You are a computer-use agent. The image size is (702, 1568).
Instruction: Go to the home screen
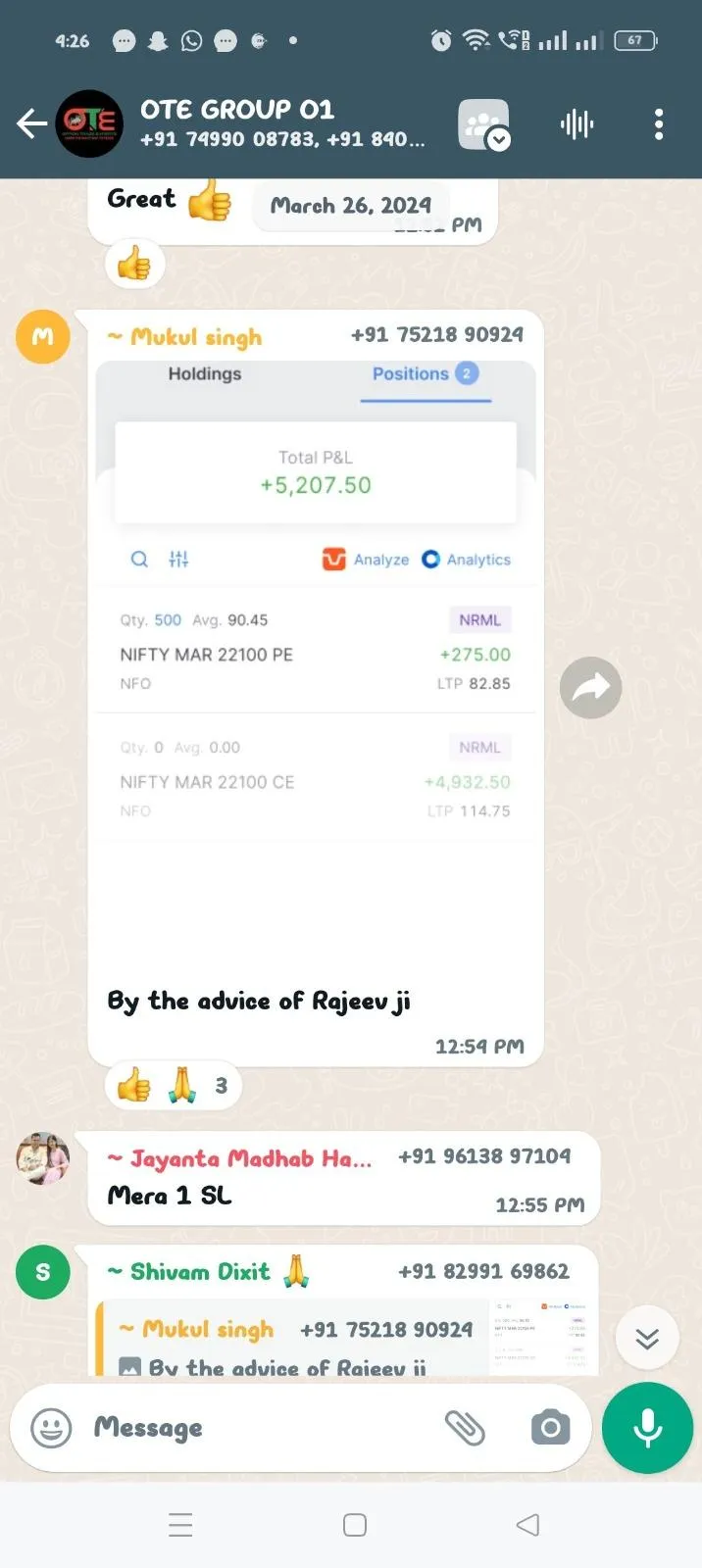[354, 1525]
